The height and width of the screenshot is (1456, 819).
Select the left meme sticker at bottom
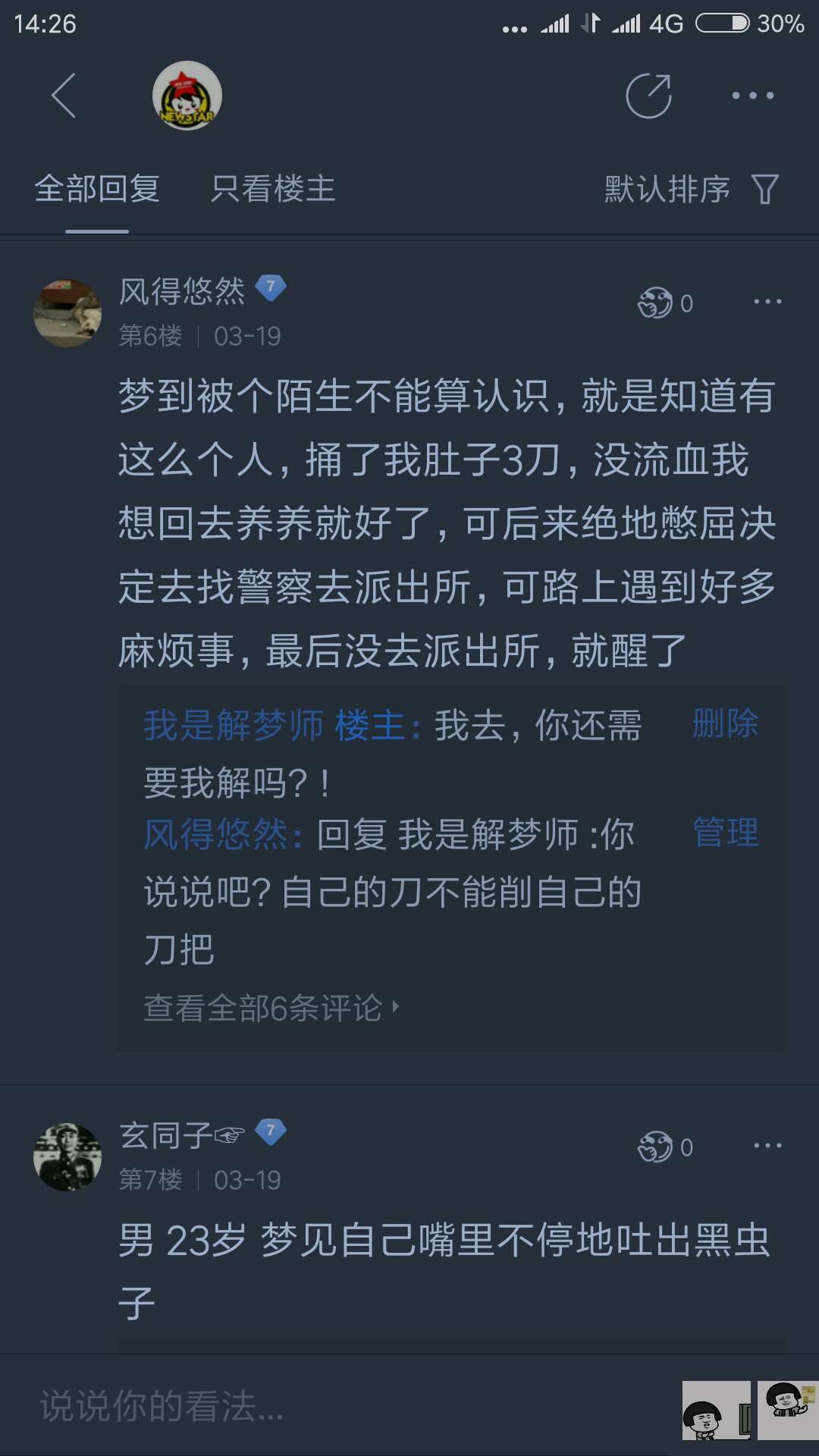[x=716, y=1410]
